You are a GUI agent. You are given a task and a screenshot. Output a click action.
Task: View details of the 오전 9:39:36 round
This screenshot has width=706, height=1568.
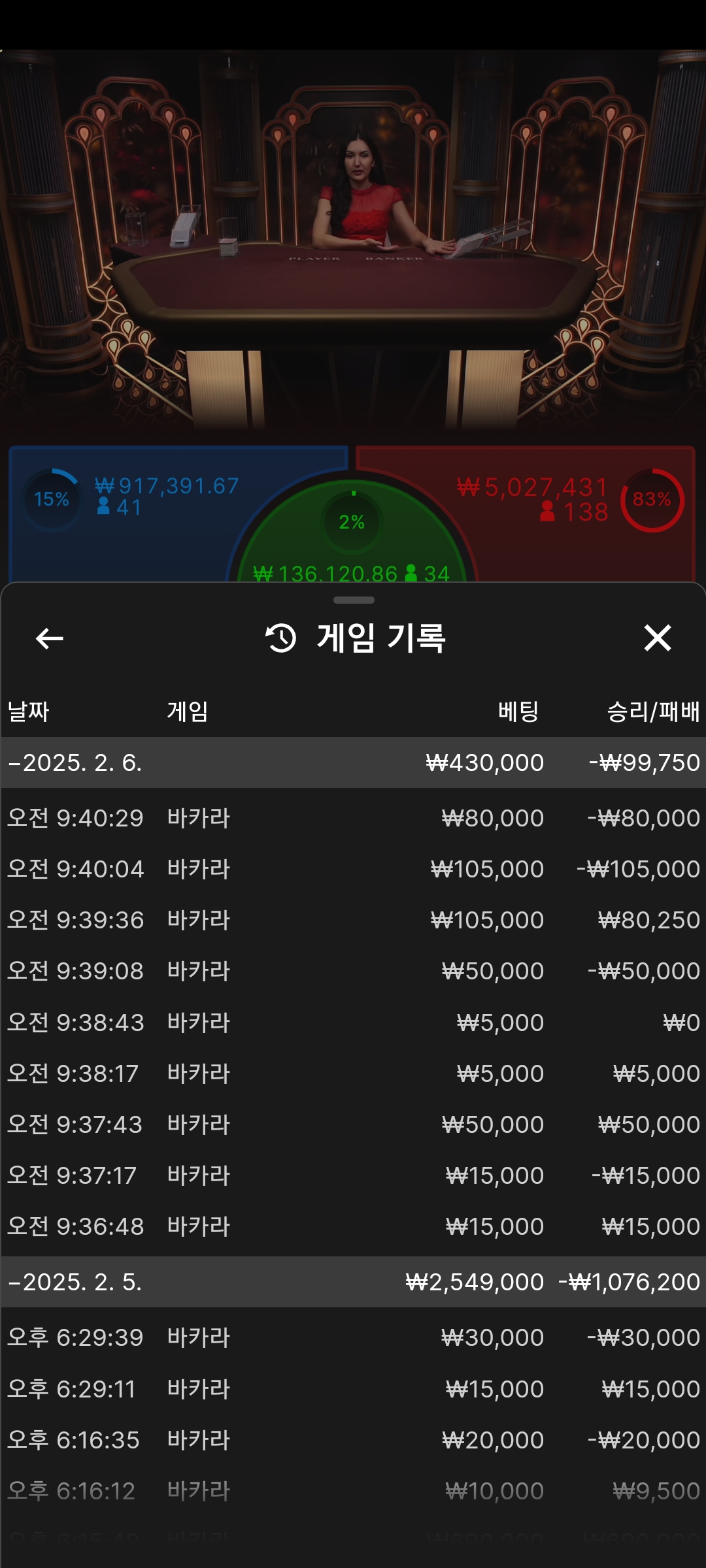click(x=353, y=920)
